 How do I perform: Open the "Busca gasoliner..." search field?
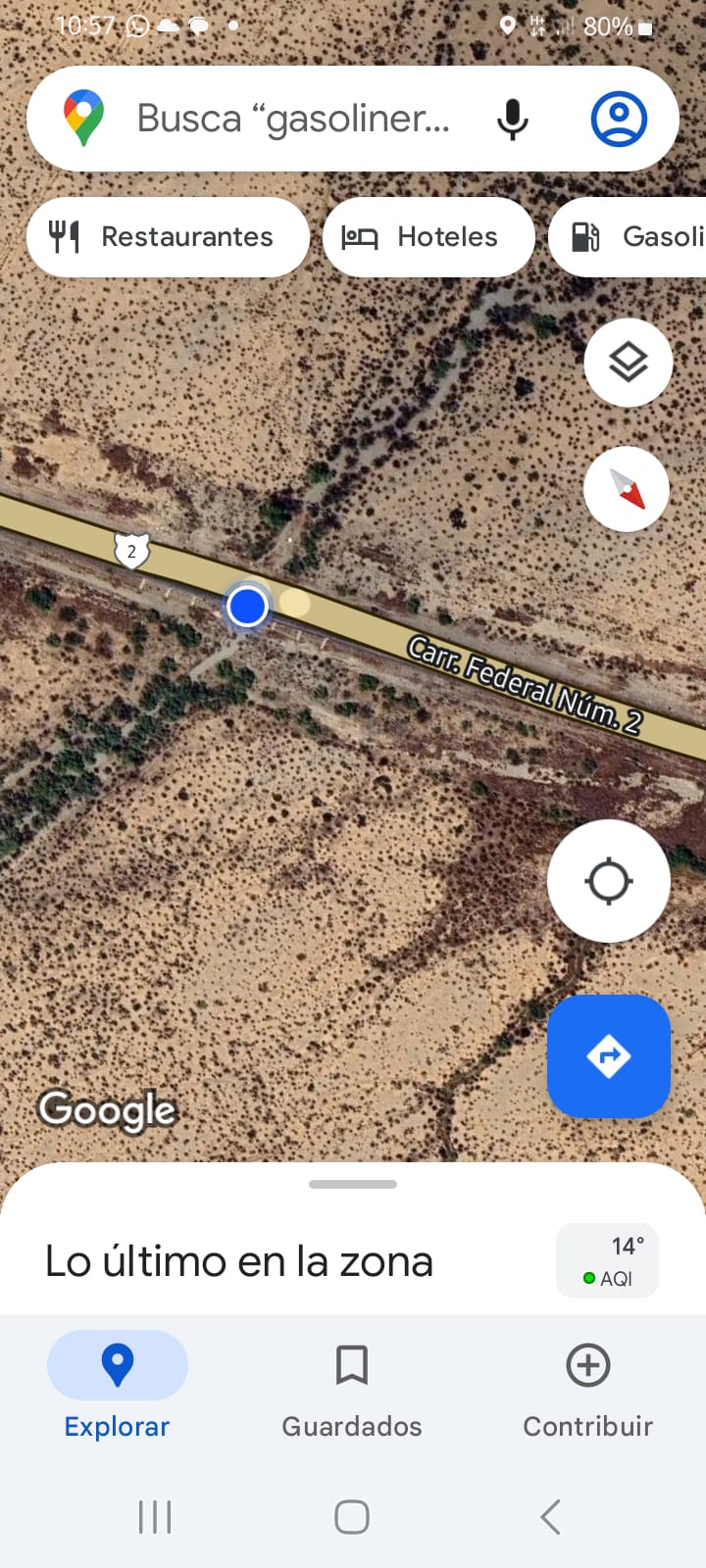tap(294, 119)
